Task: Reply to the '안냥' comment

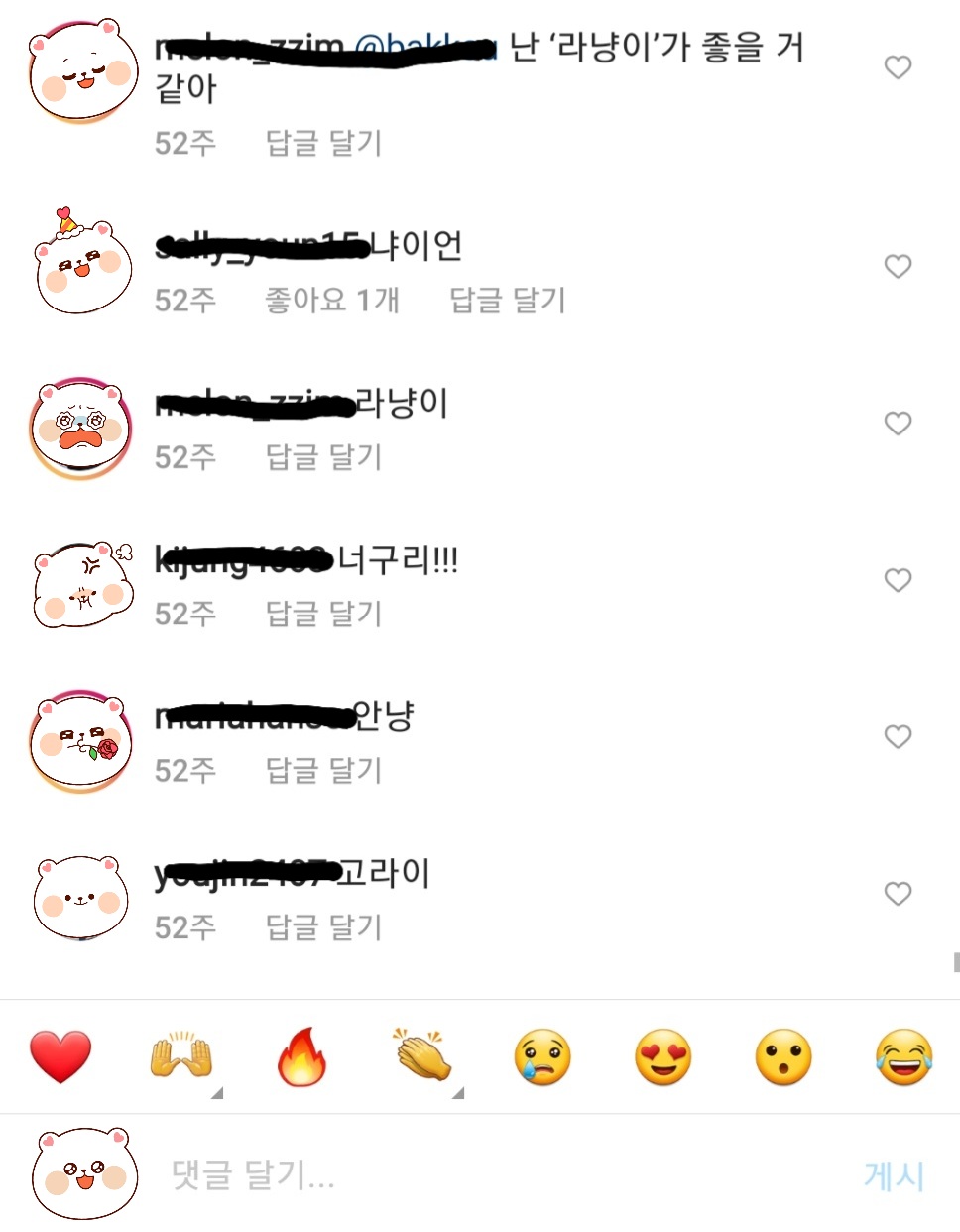Action: 323,771
